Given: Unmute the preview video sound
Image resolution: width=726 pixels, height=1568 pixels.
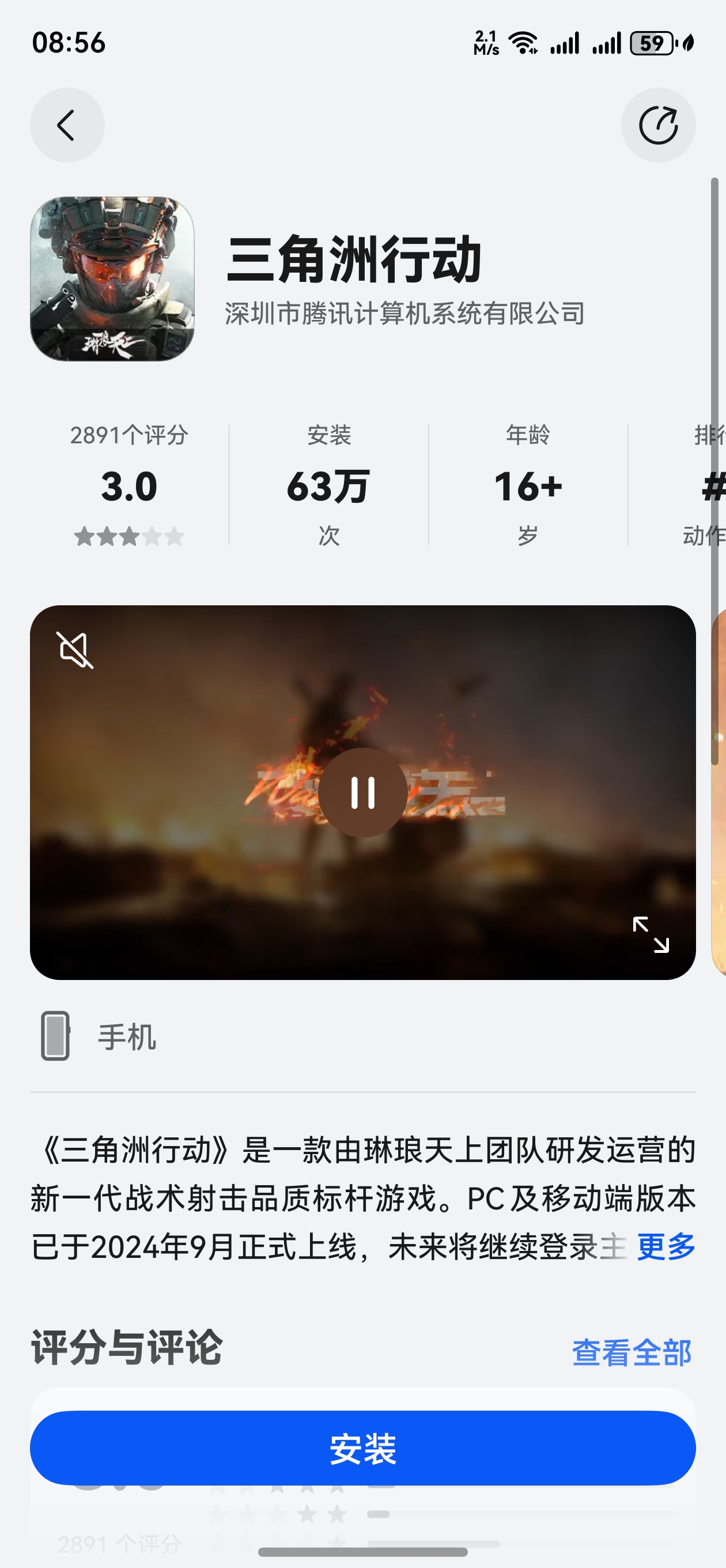Looking at the screenshot, I should (75, 650).
